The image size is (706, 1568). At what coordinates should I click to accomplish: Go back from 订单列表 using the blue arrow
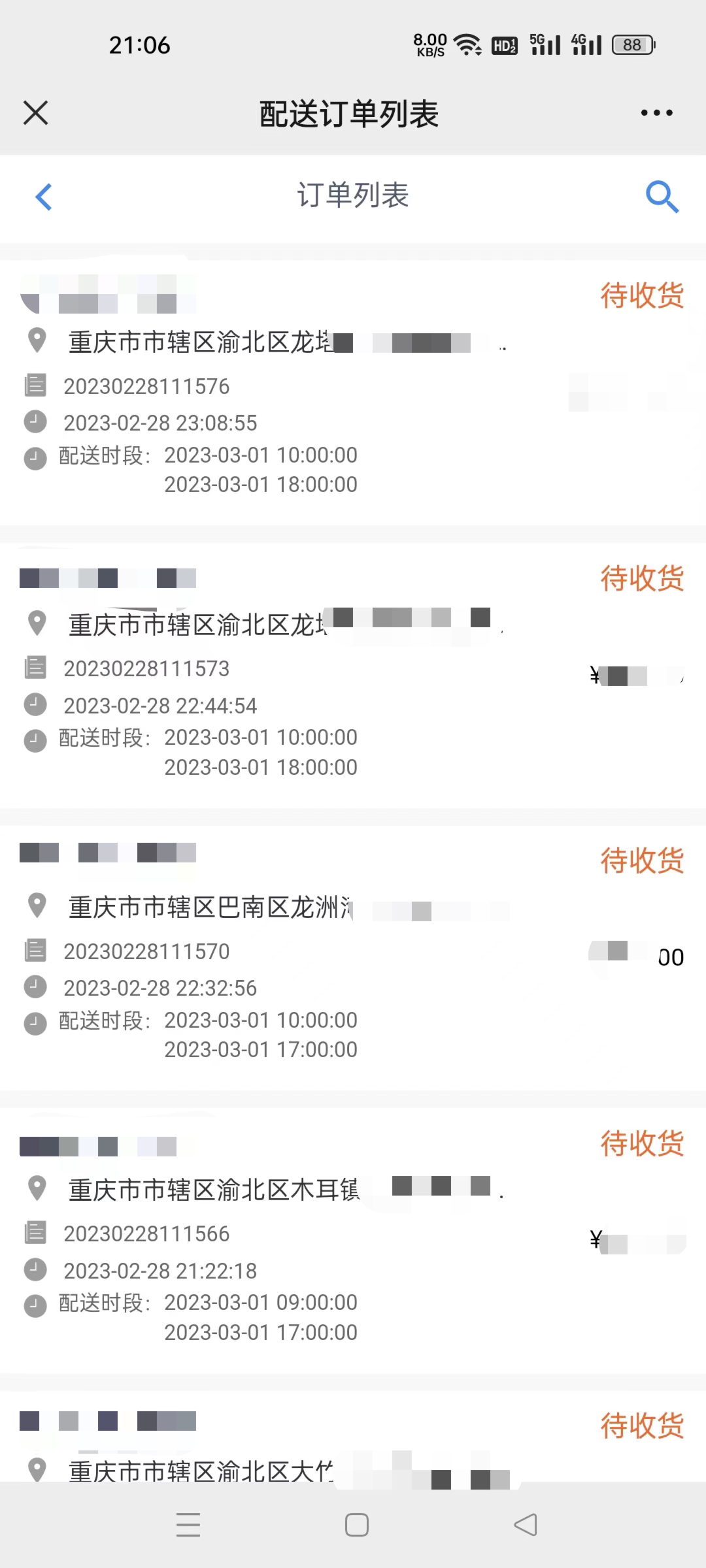pos(44,197)
